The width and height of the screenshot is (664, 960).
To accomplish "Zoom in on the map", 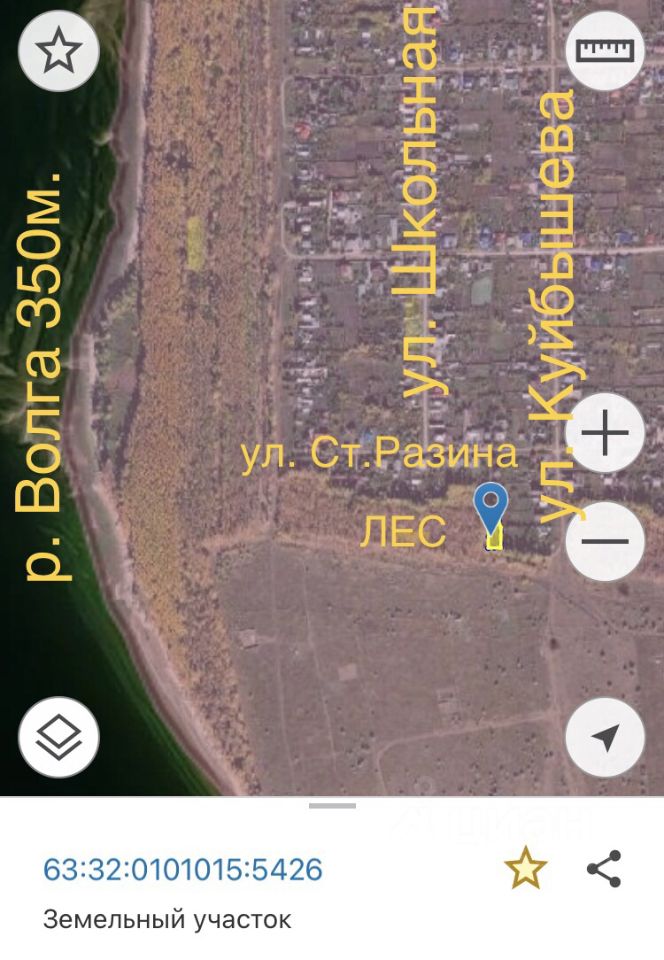I will pyautogui.click(x=605, y=435).
